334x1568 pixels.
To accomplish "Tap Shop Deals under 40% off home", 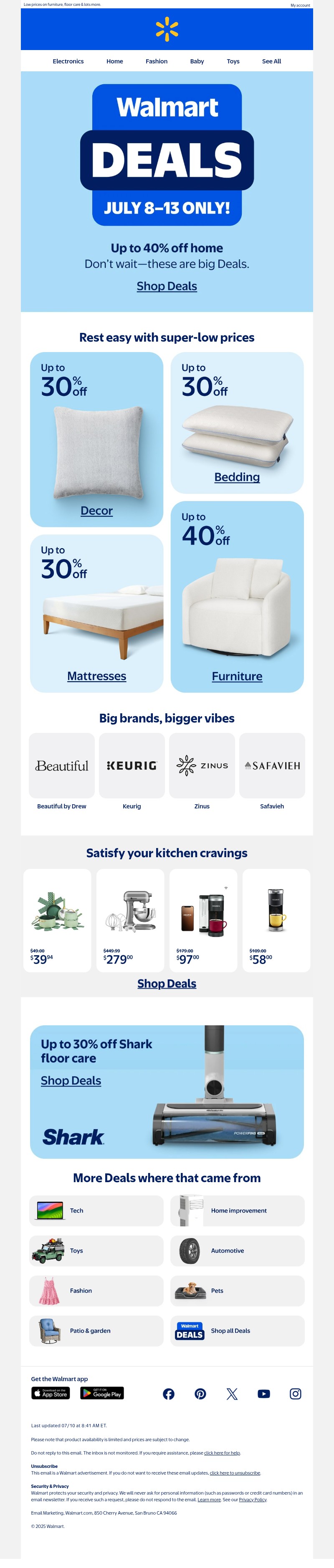I will 167,286.
